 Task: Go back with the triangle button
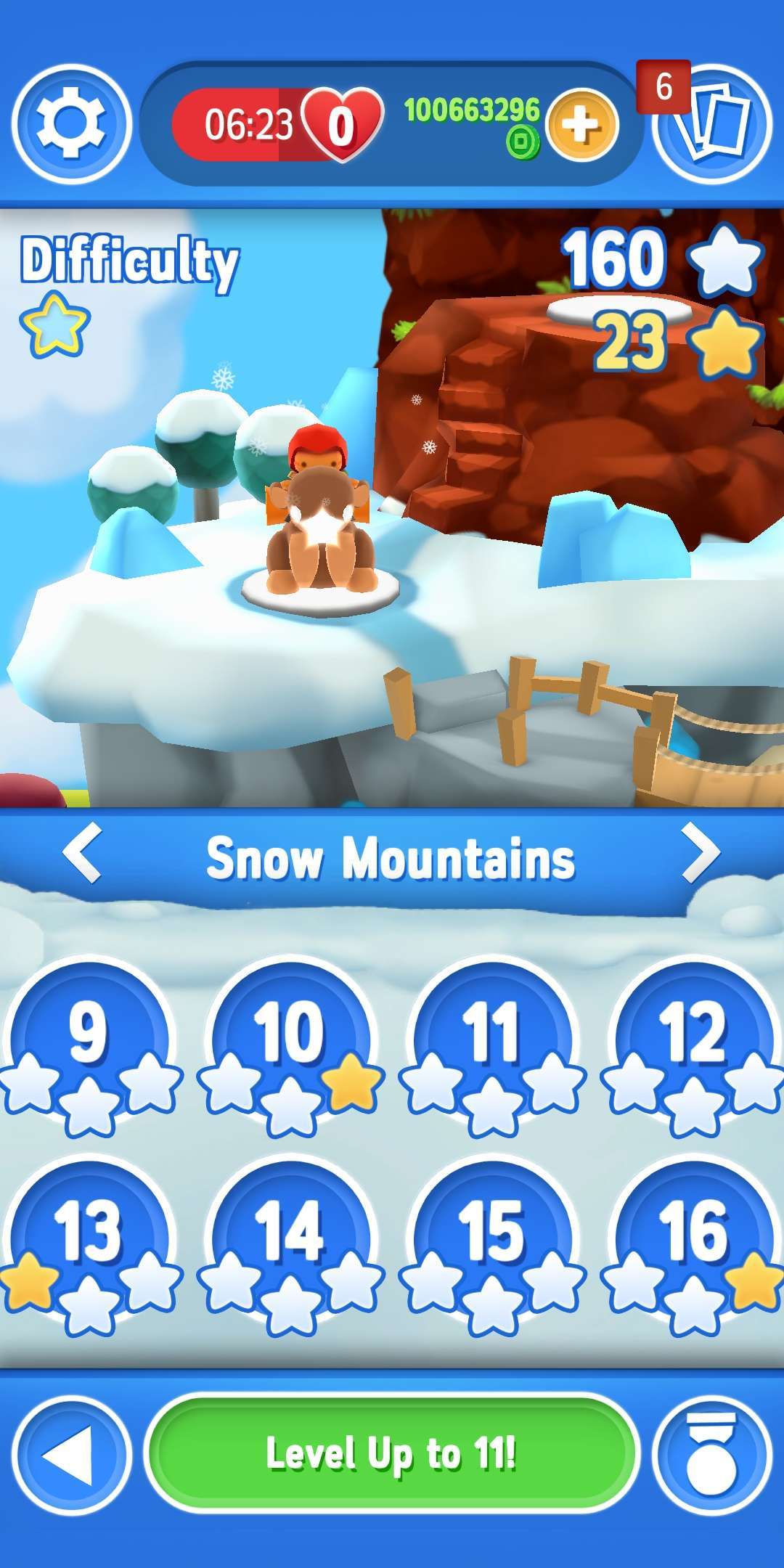(71, 1454)
